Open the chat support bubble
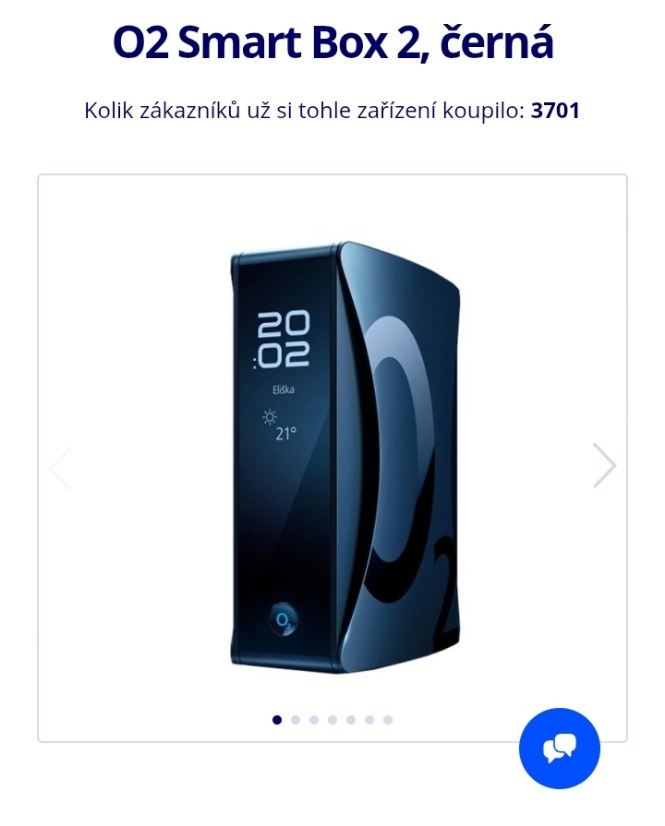The height and width of the screenshot is (826, 665). (559, 748)
